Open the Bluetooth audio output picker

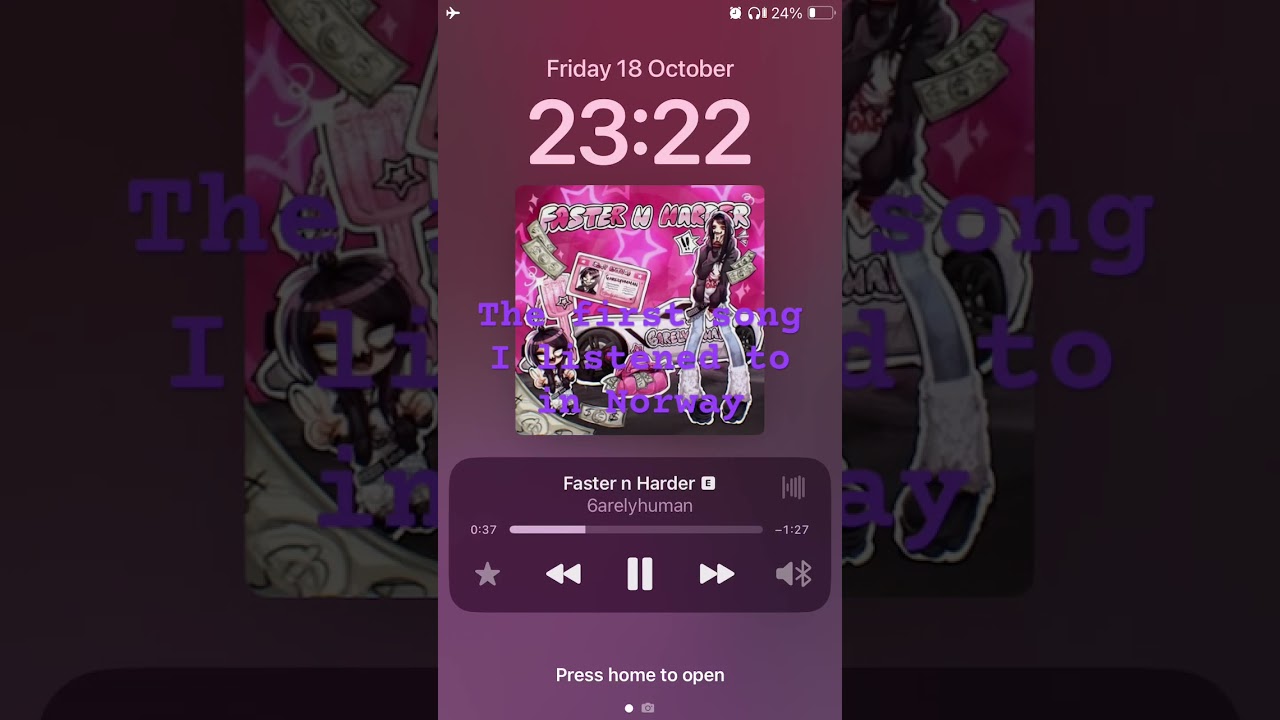(x=793, y=574)
